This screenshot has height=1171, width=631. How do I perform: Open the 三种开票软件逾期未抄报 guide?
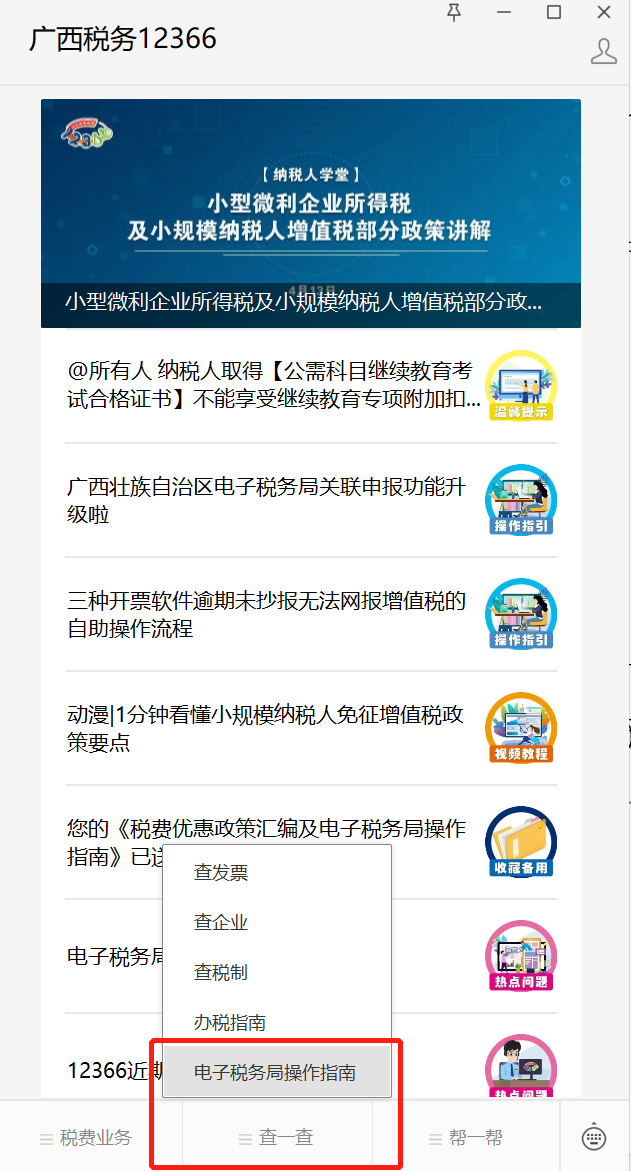(x=311, y=615)
